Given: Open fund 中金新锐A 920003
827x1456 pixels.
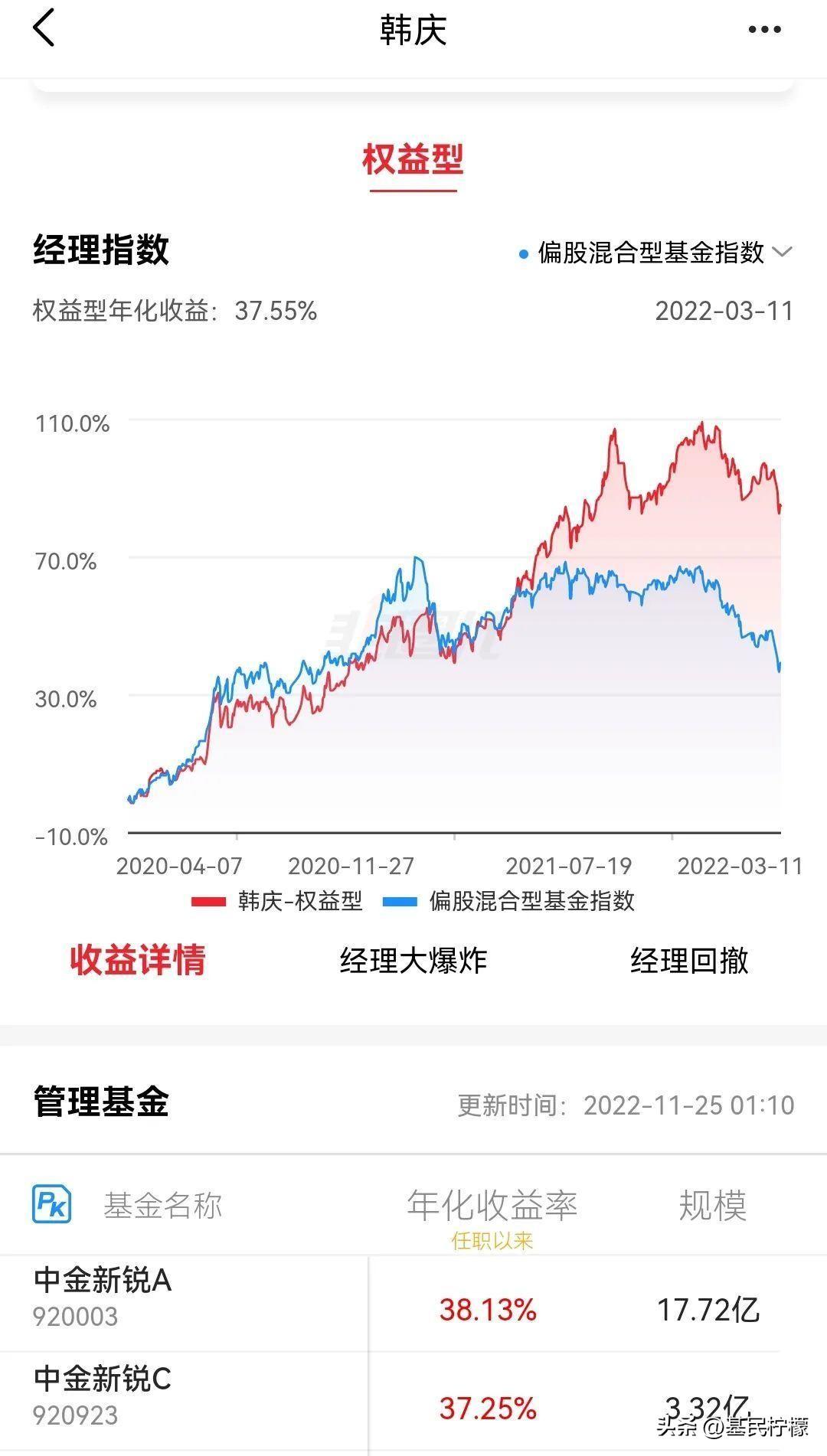Looking at the screenshot, I should coord(413,1303).
